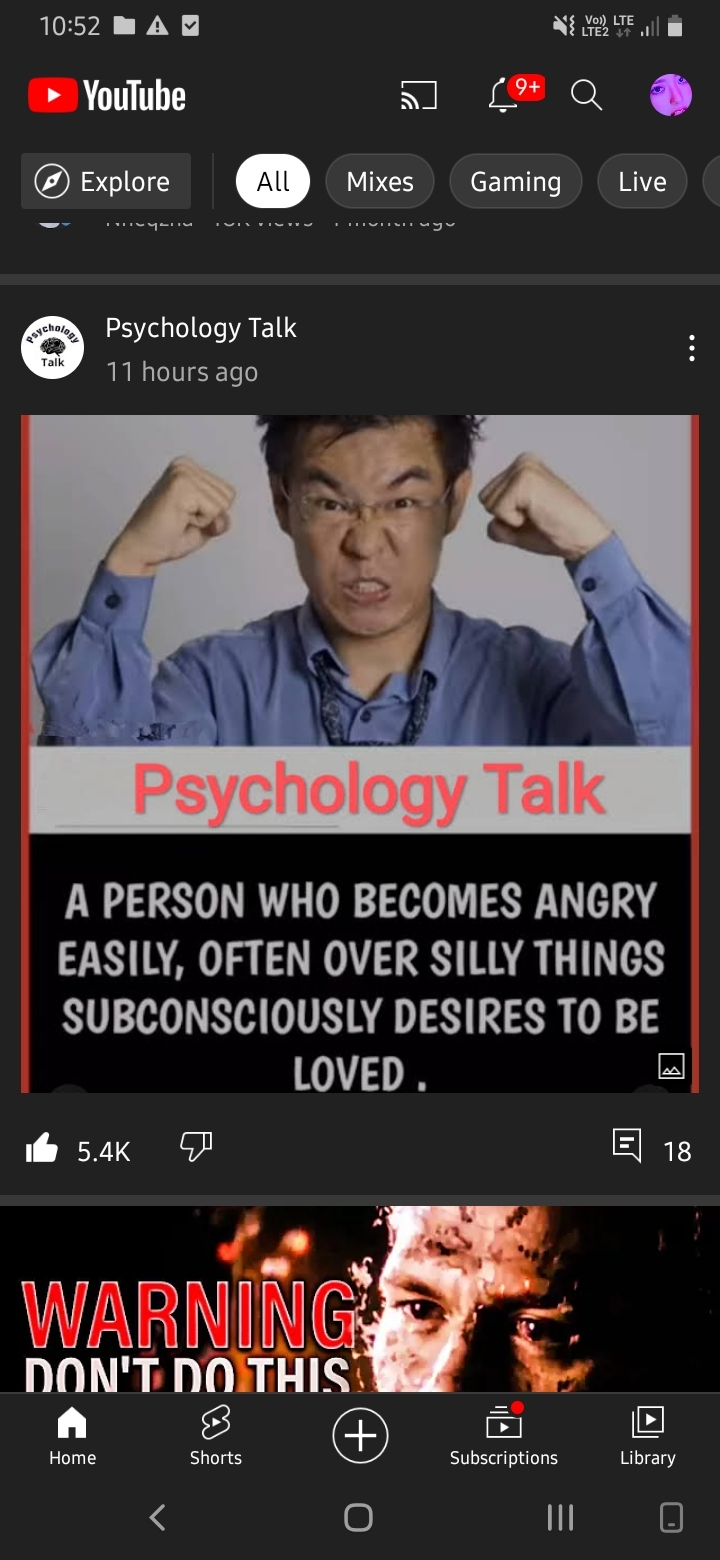Open the Psychology Talk post image
This screenshot has width=720, height=1560.
tap(360, 754)
